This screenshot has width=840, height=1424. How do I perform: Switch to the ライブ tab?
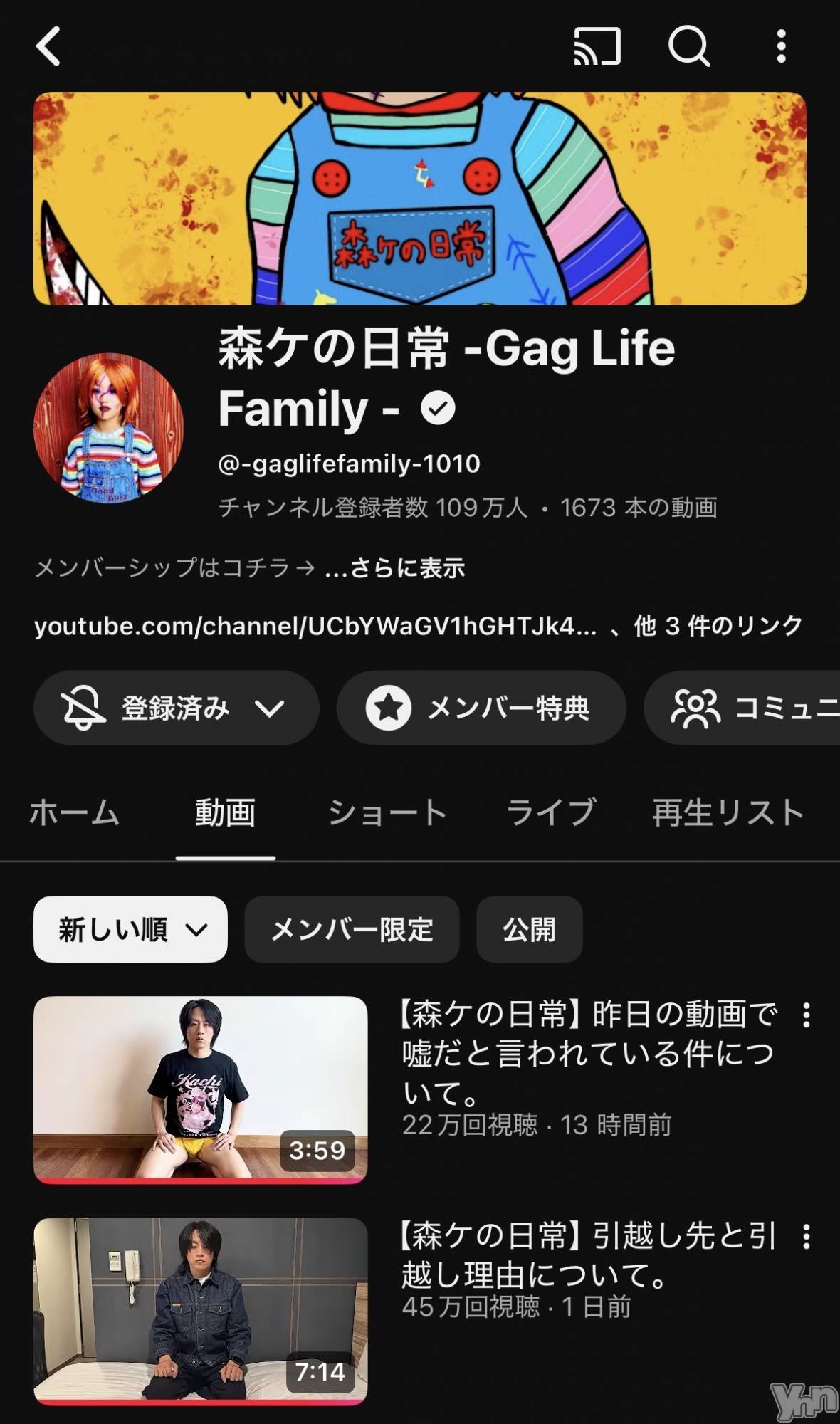tap(550, 812)
